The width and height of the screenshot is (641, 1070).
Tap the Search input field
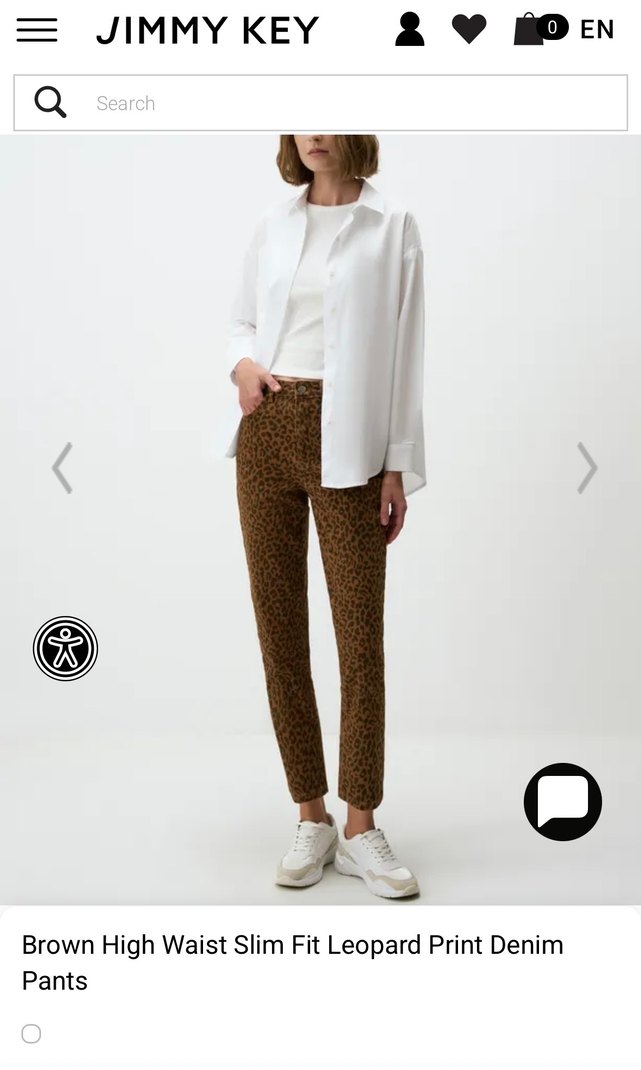[340, 103]
